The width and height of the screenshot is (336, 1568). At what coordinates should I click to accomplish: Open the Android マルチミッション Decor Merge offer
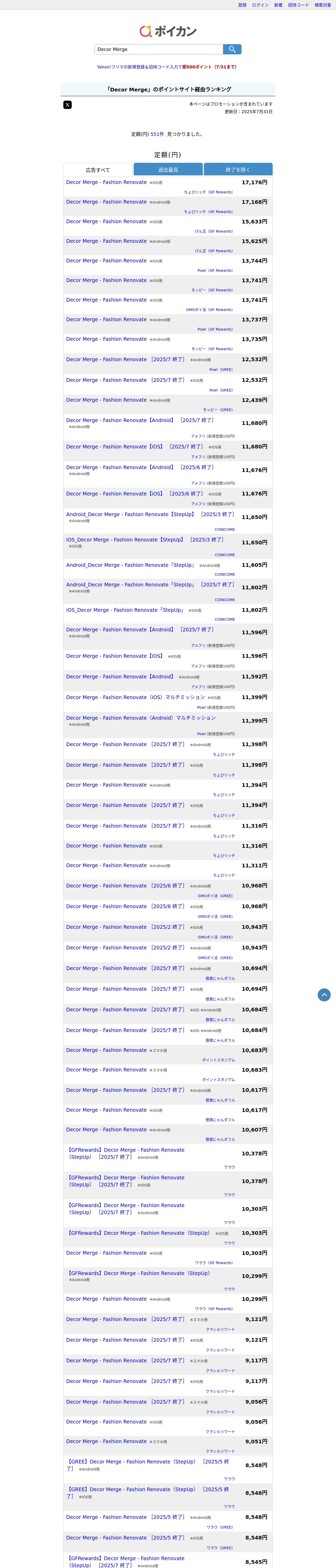(x=141, y=718)
